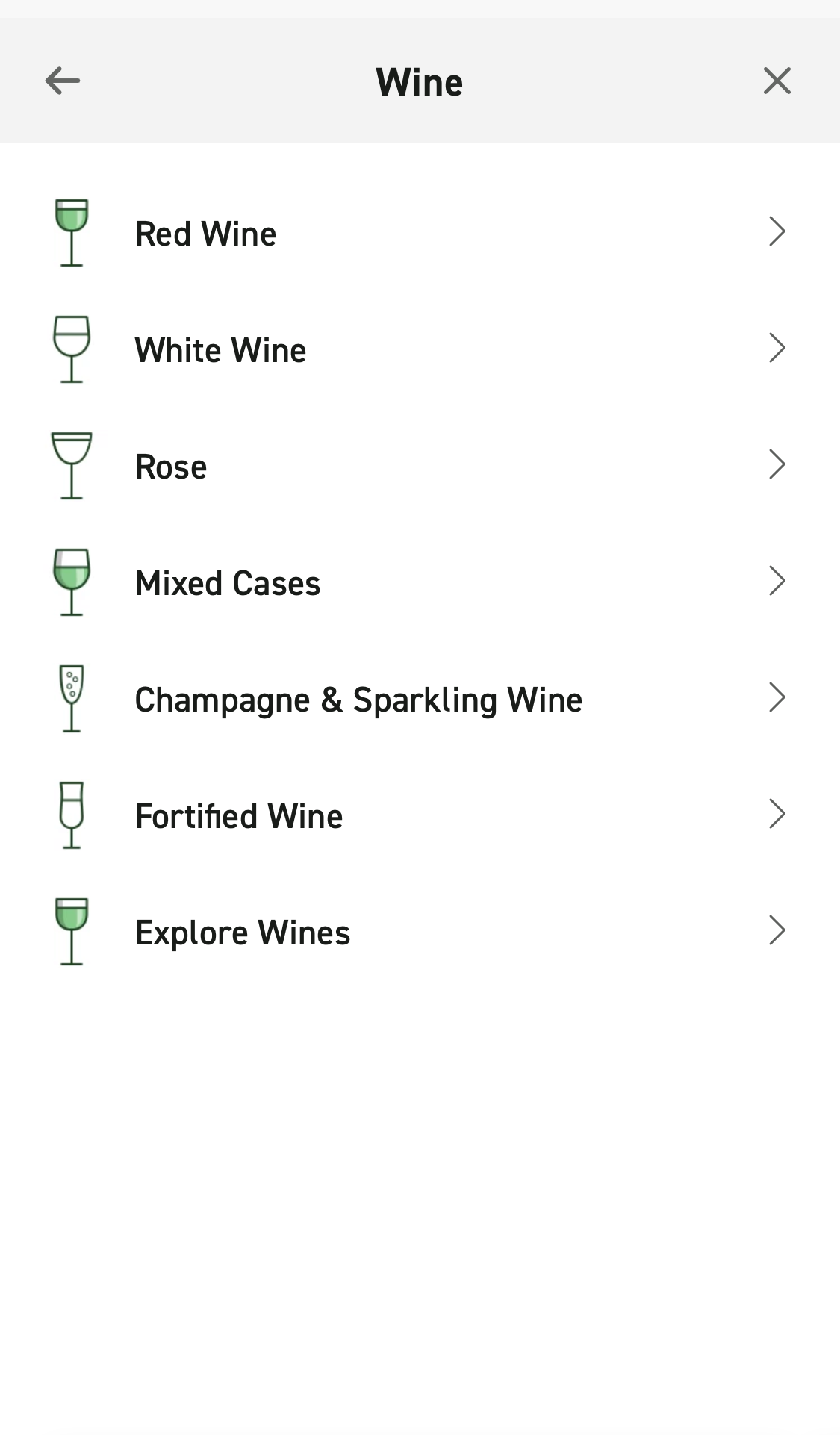Close the Wine menu with the X
Image resolution: width=840 pixels, height=1435 pixels.
777,81
